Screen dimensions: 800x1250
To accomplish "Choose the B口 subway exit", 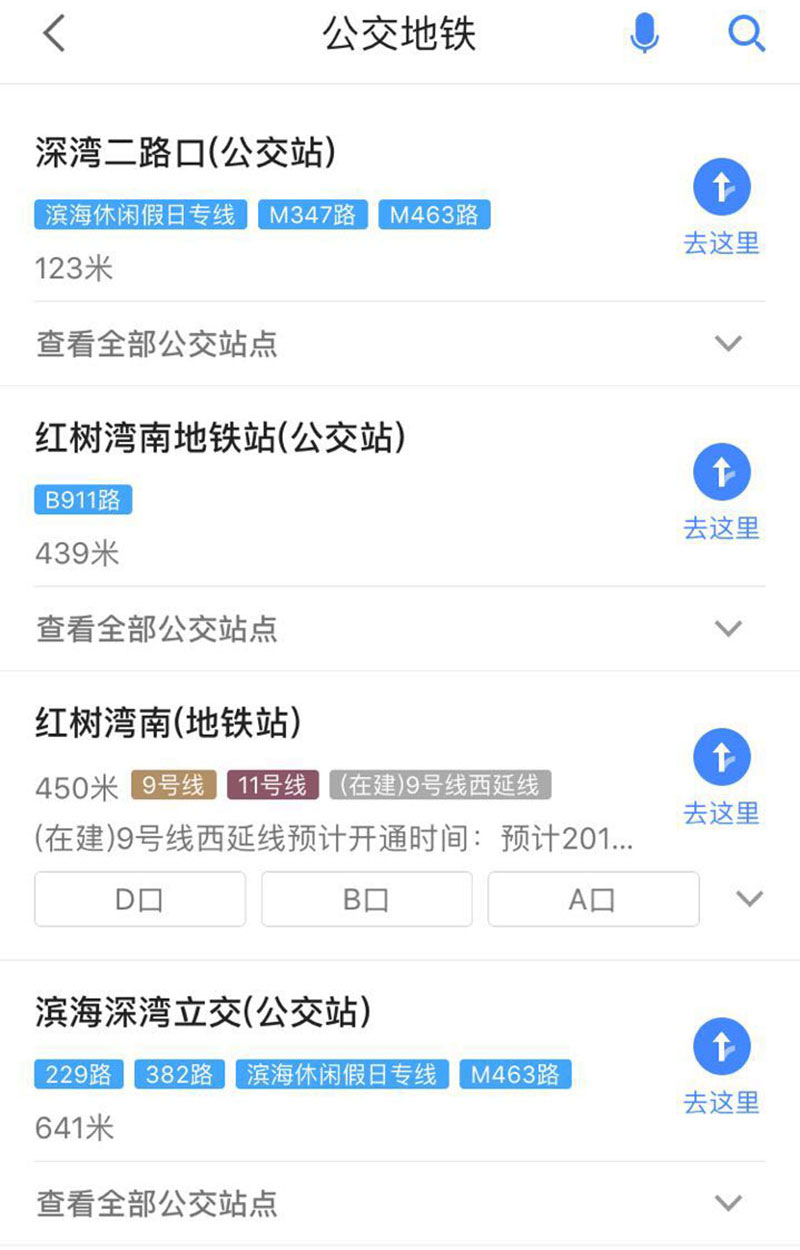I will click(366, 899).
